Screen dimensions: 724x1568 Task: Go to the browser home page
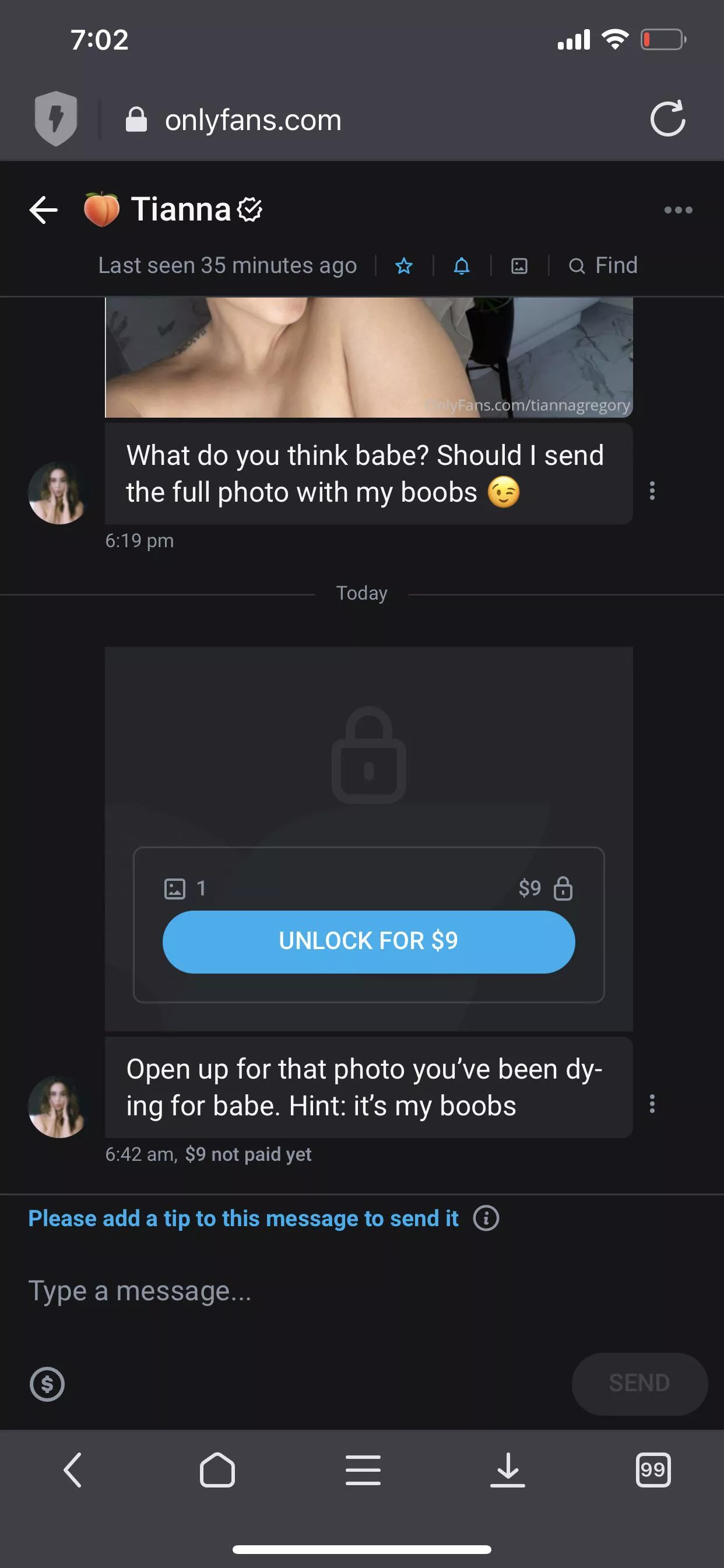pos(217,1471)
